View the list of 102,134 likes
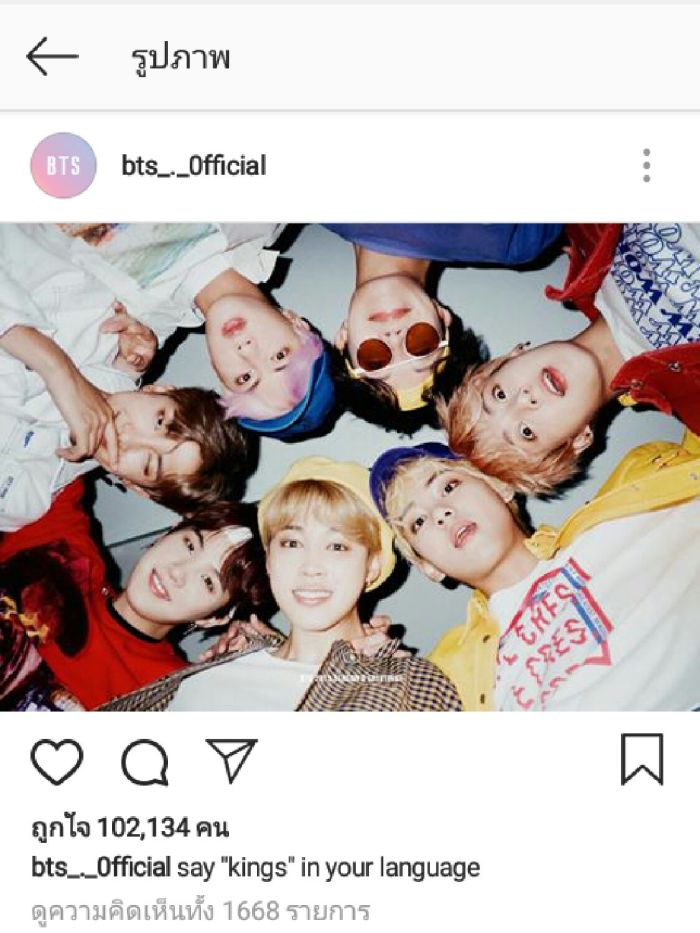 click(130, 827)
